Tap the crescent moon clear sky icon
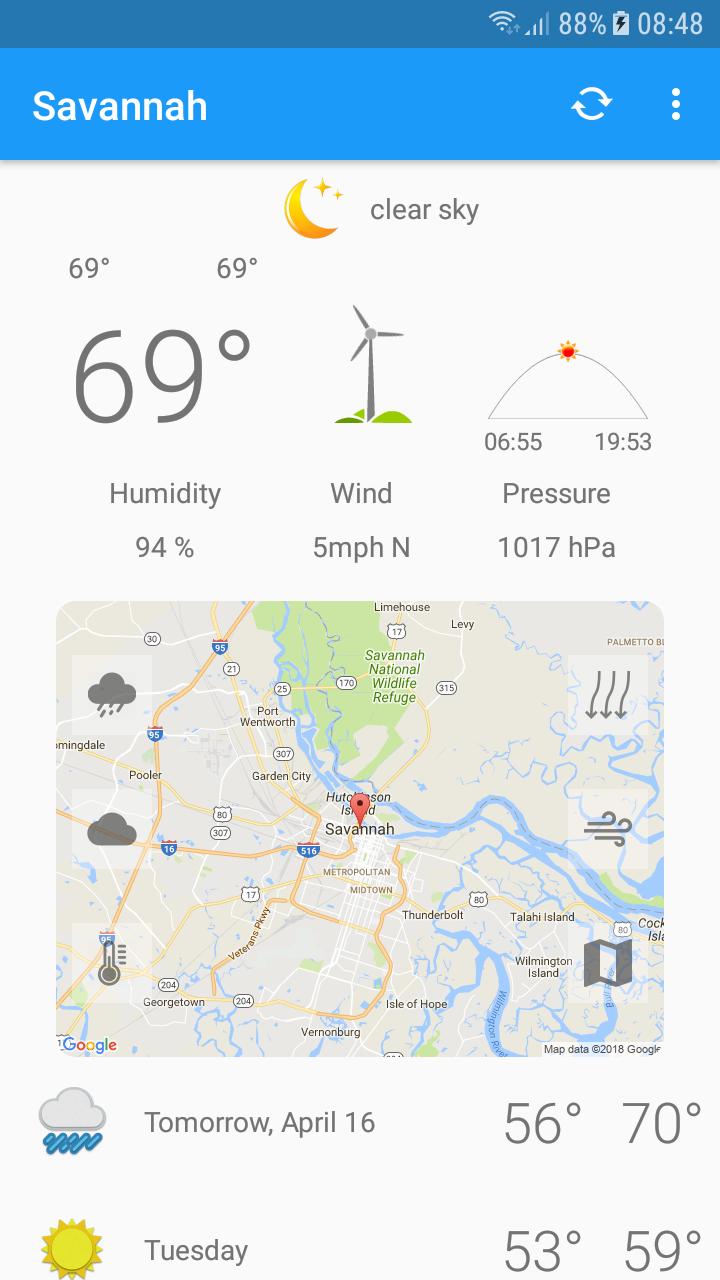720x1280 pixels. click(x=311, y=208)
